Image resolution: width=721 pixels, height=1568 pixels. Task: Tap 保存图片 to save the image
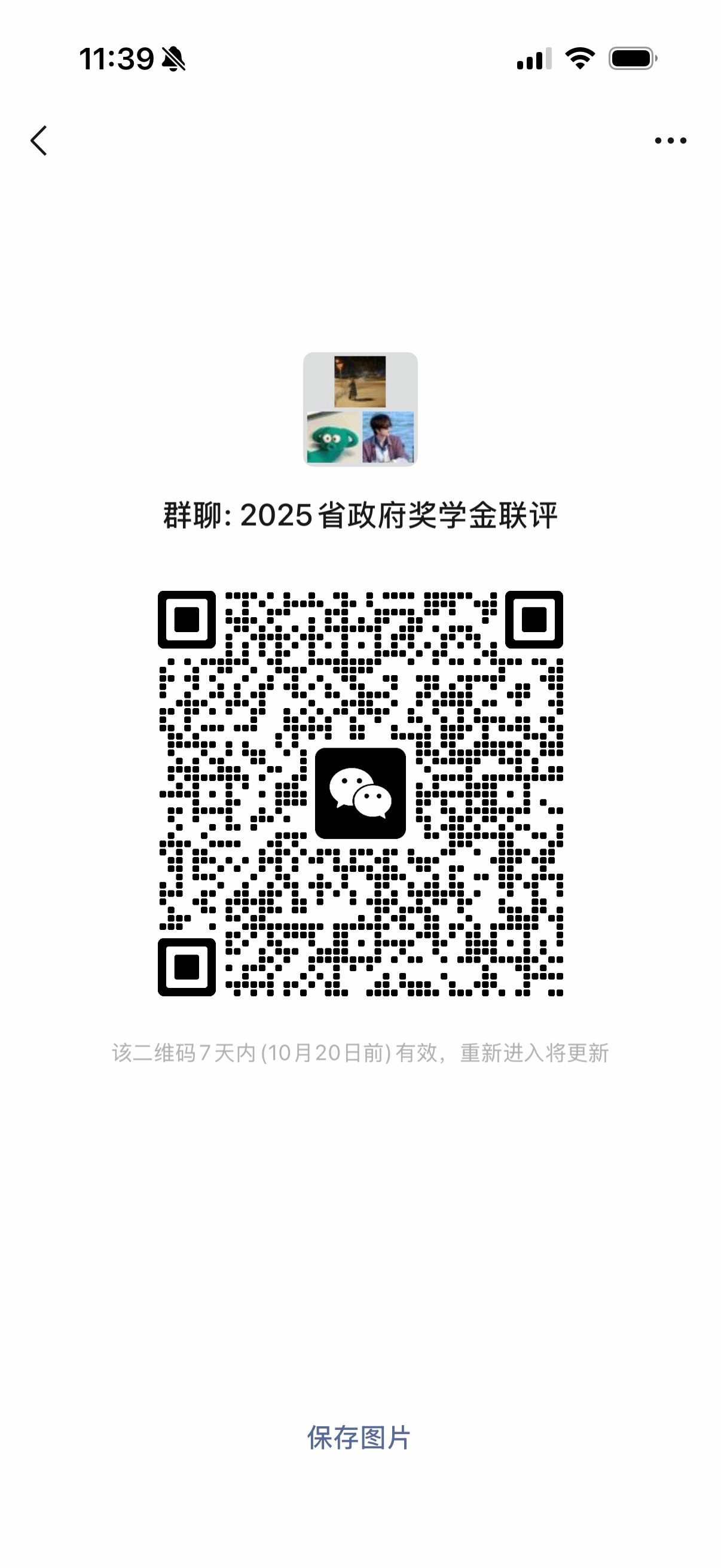[359, 1438]
